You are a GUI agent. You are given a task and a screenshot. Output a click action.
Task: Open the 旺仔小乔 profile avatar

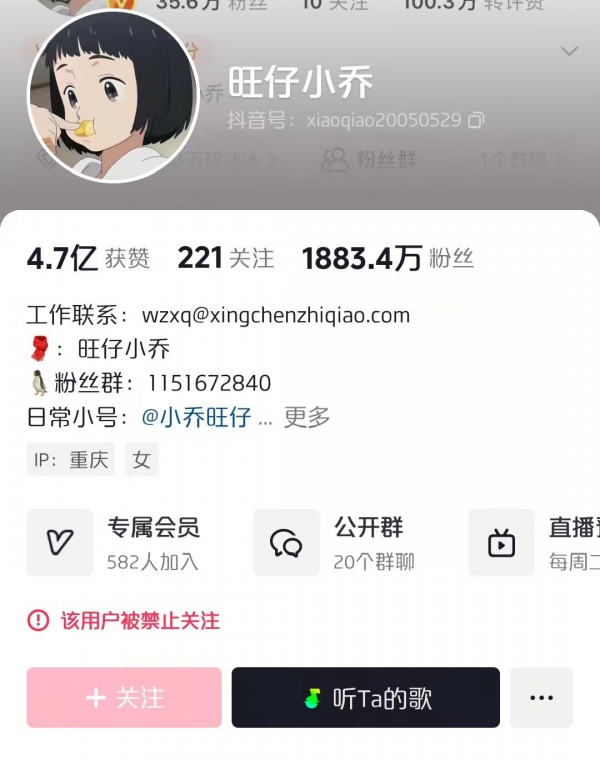112,97
